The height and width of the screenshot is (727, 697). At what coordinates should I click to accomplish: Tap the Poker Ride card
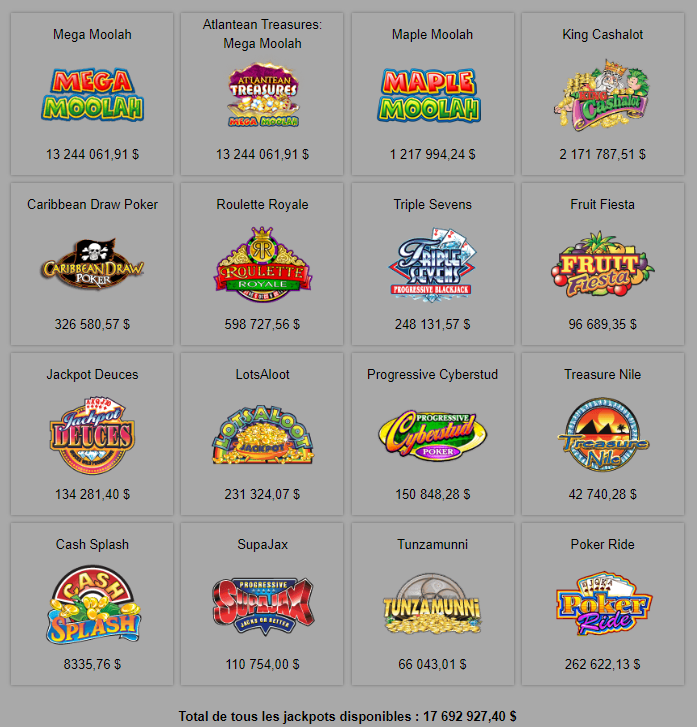602,604
